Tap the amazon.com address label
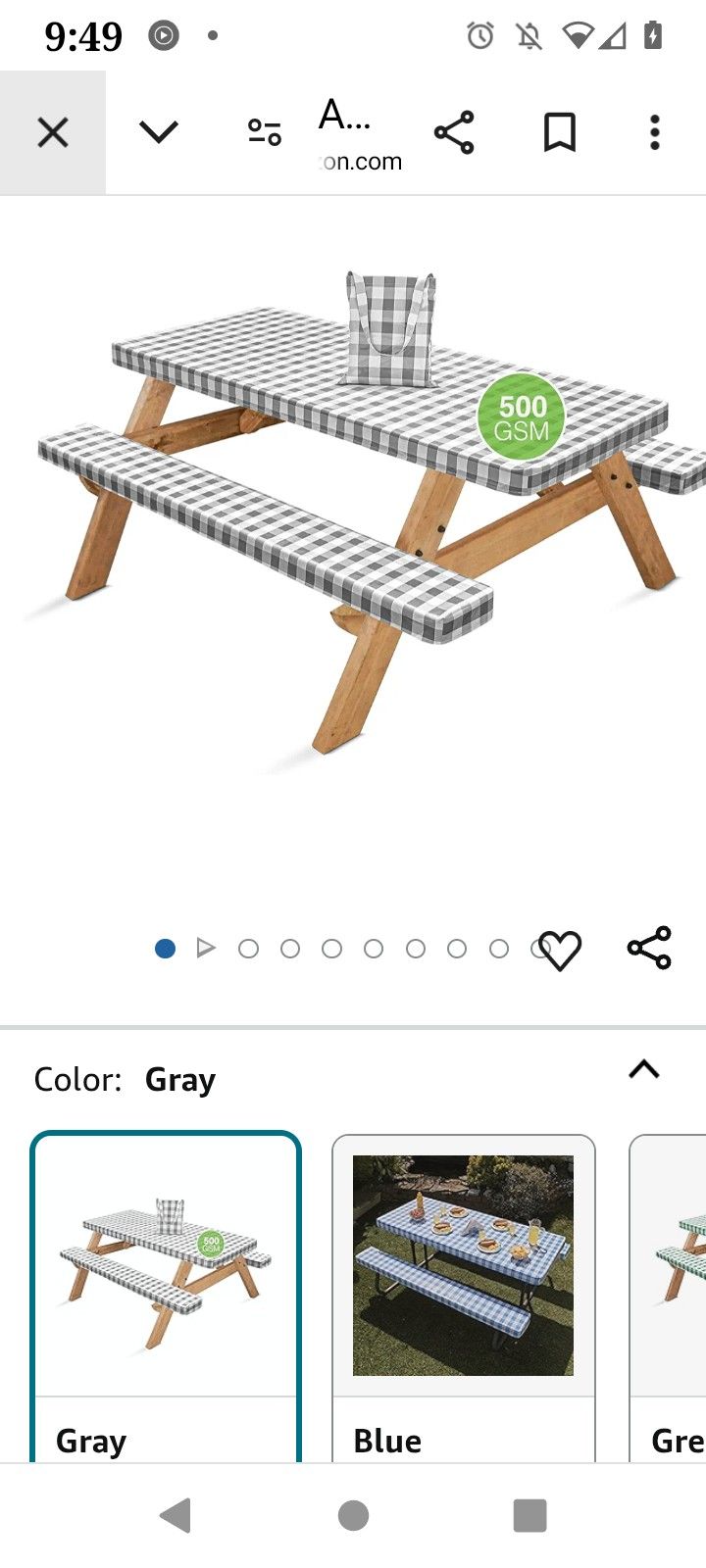 pyautogui.click(x=359, y=161)
